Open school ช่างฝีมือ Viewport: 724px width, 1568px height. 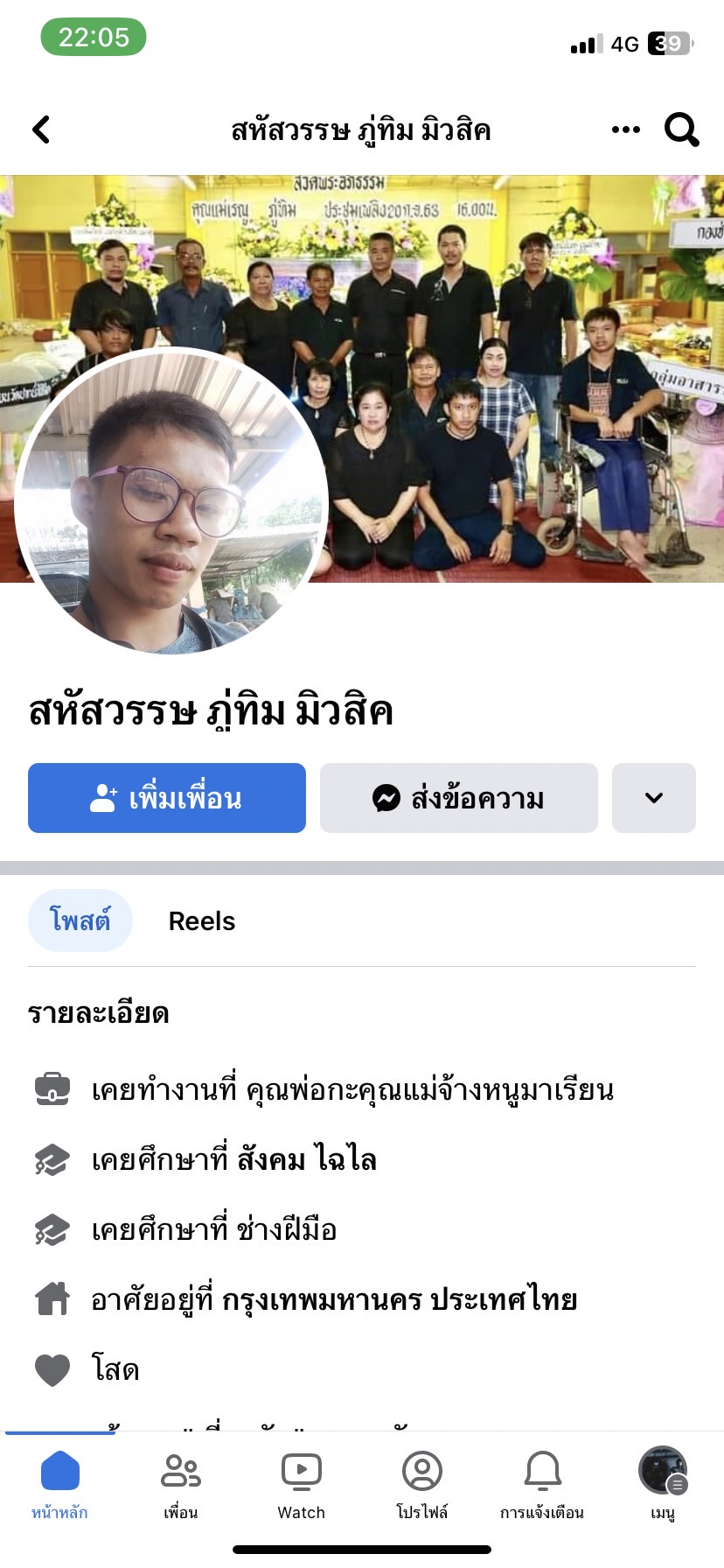click(287, 1230)
